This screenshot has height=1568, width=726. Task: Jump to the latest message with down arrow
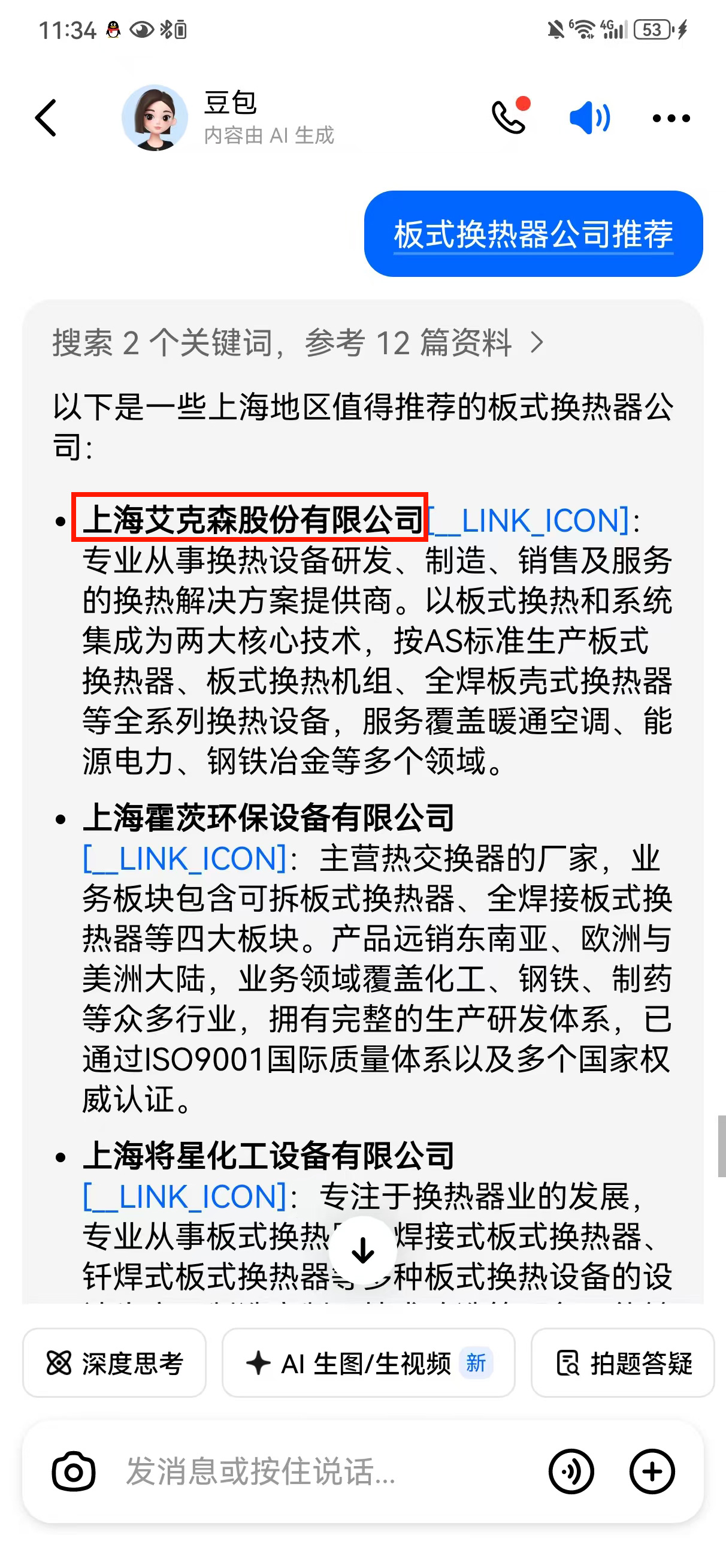pos(362,1251)
